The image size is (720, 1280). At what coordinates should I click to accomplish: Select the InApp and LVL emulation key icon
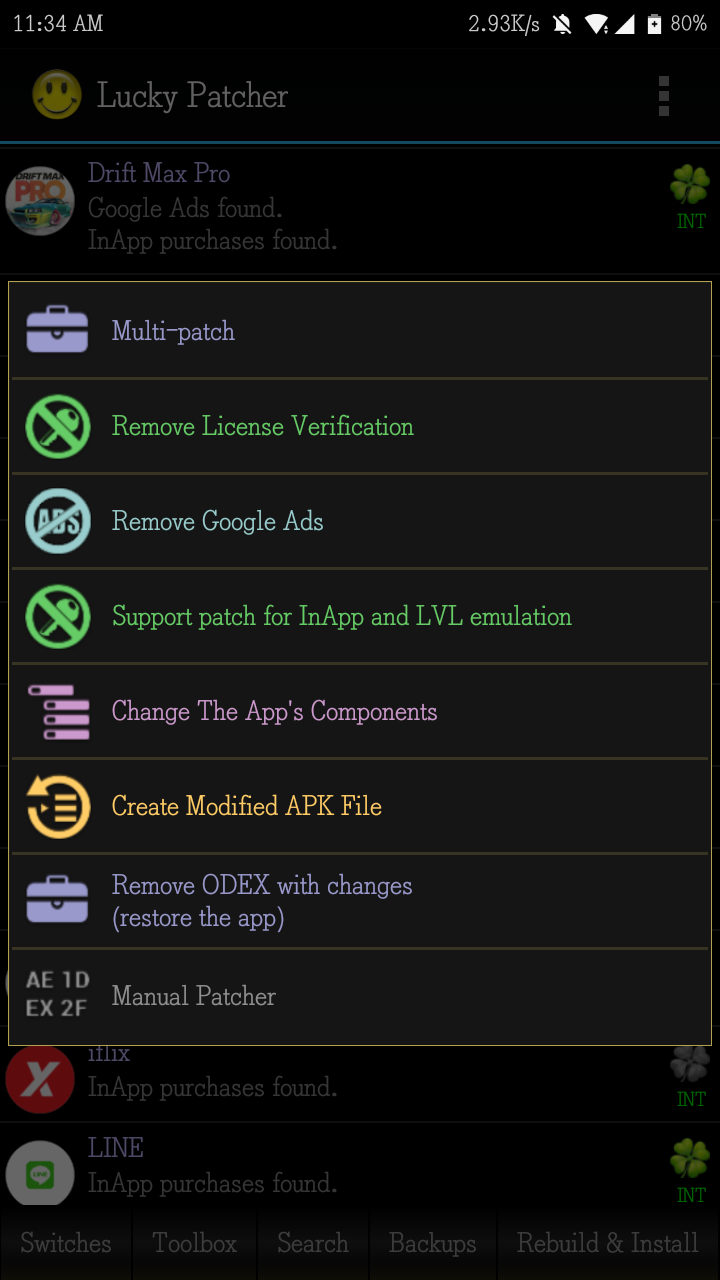(x=57, y=616)
